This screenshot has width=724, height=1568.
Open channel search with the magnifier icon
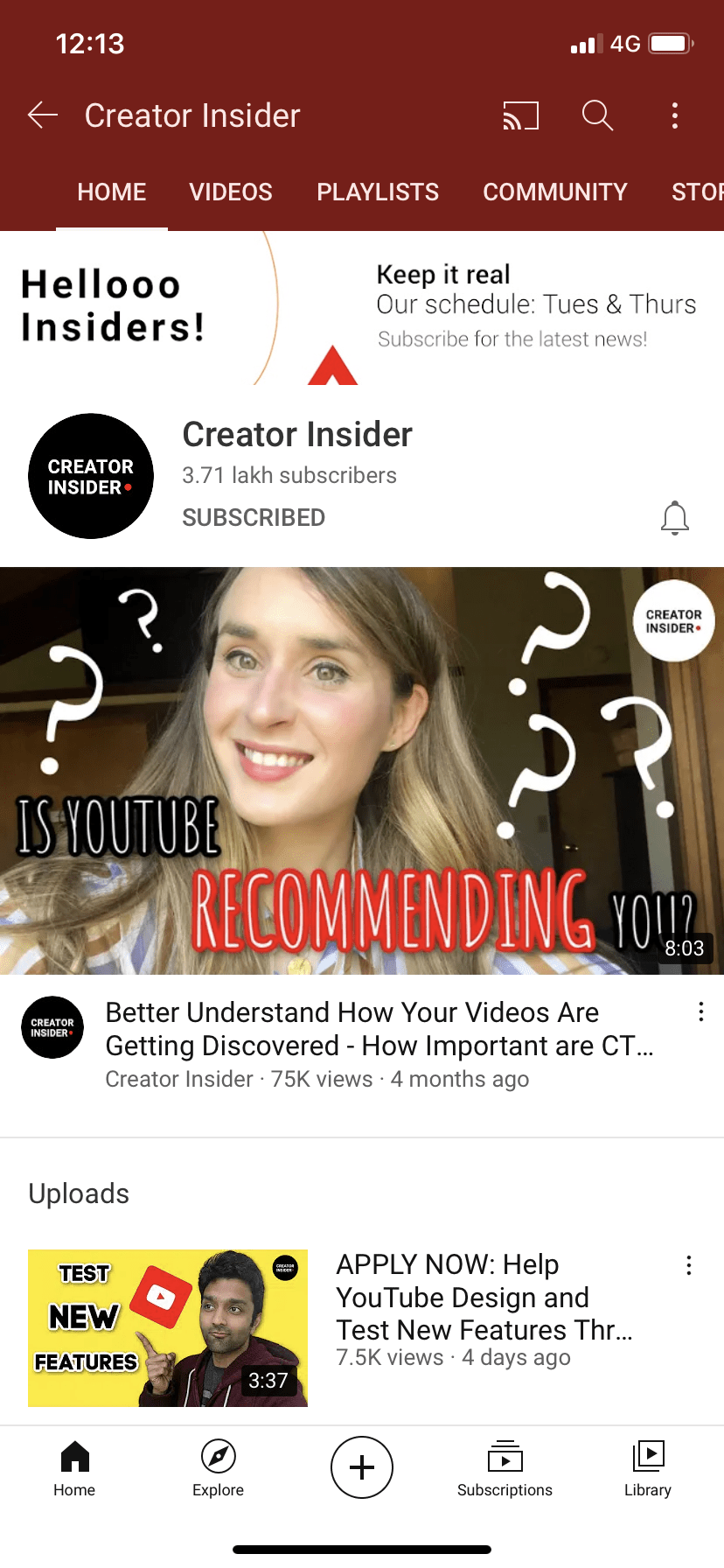click(x=596, y=115)
